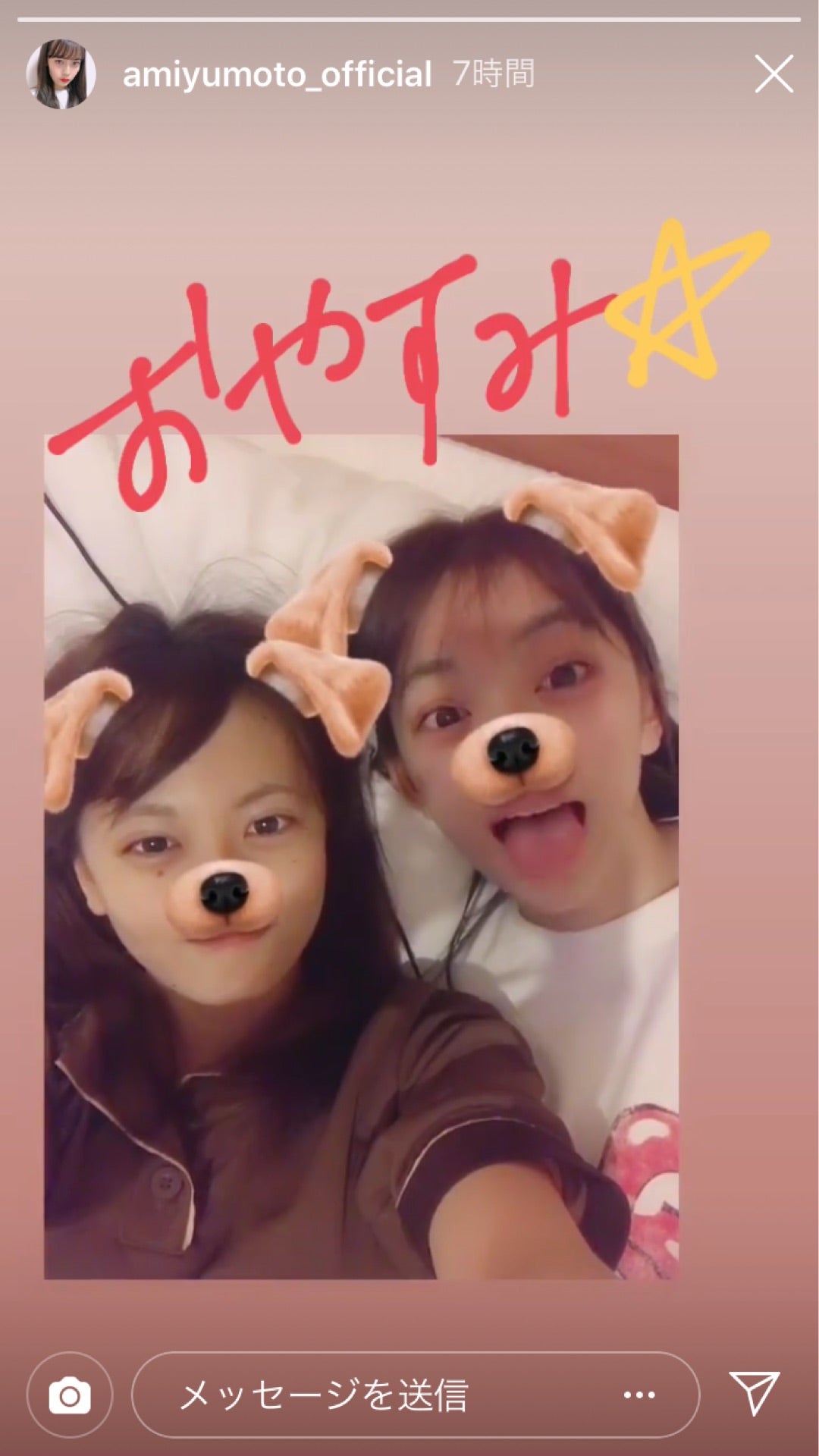Viewport: 819px width, 1456px height.
Task: Open the three-dot more options
Action: tap(639, 1395)
